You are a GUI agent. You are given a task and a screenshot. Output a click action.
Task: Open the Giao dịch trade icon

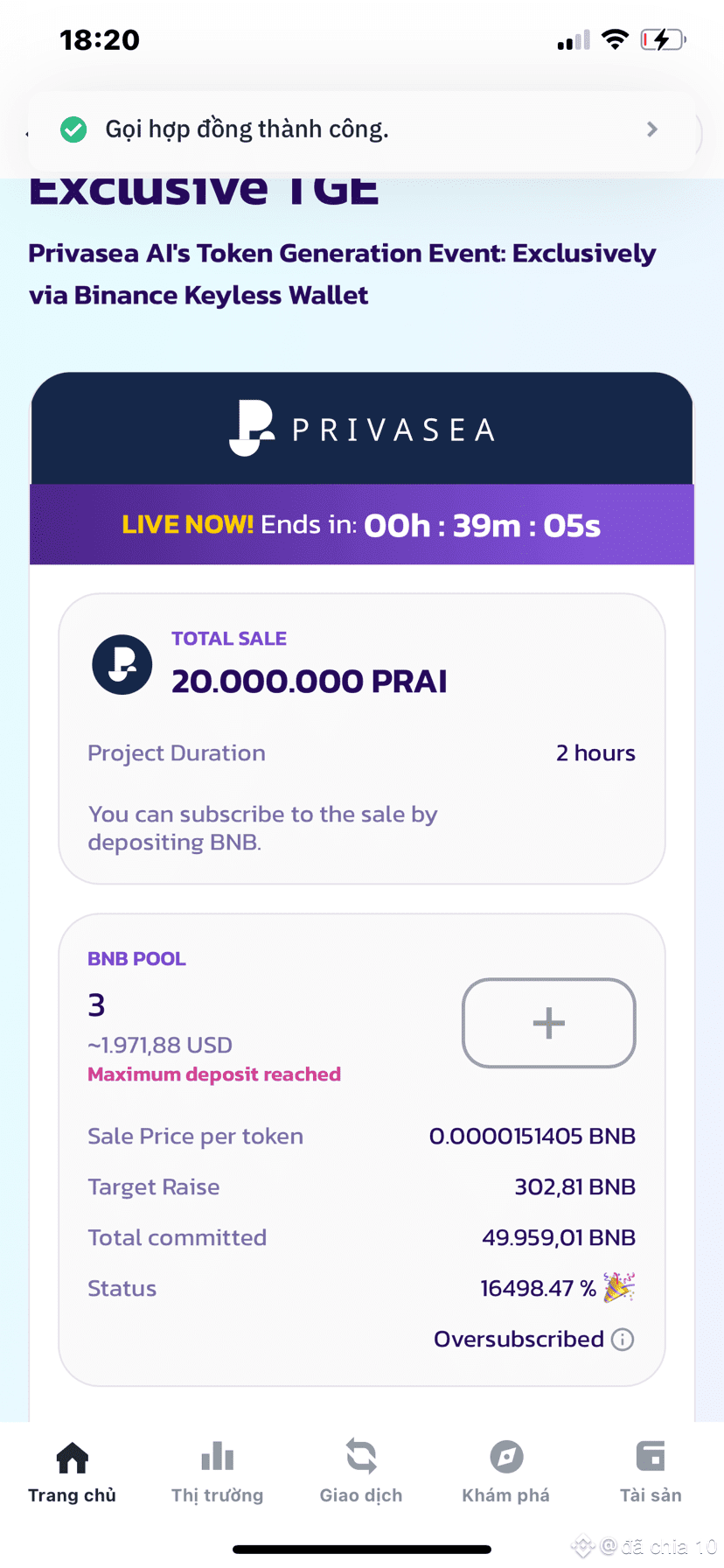361,1456
